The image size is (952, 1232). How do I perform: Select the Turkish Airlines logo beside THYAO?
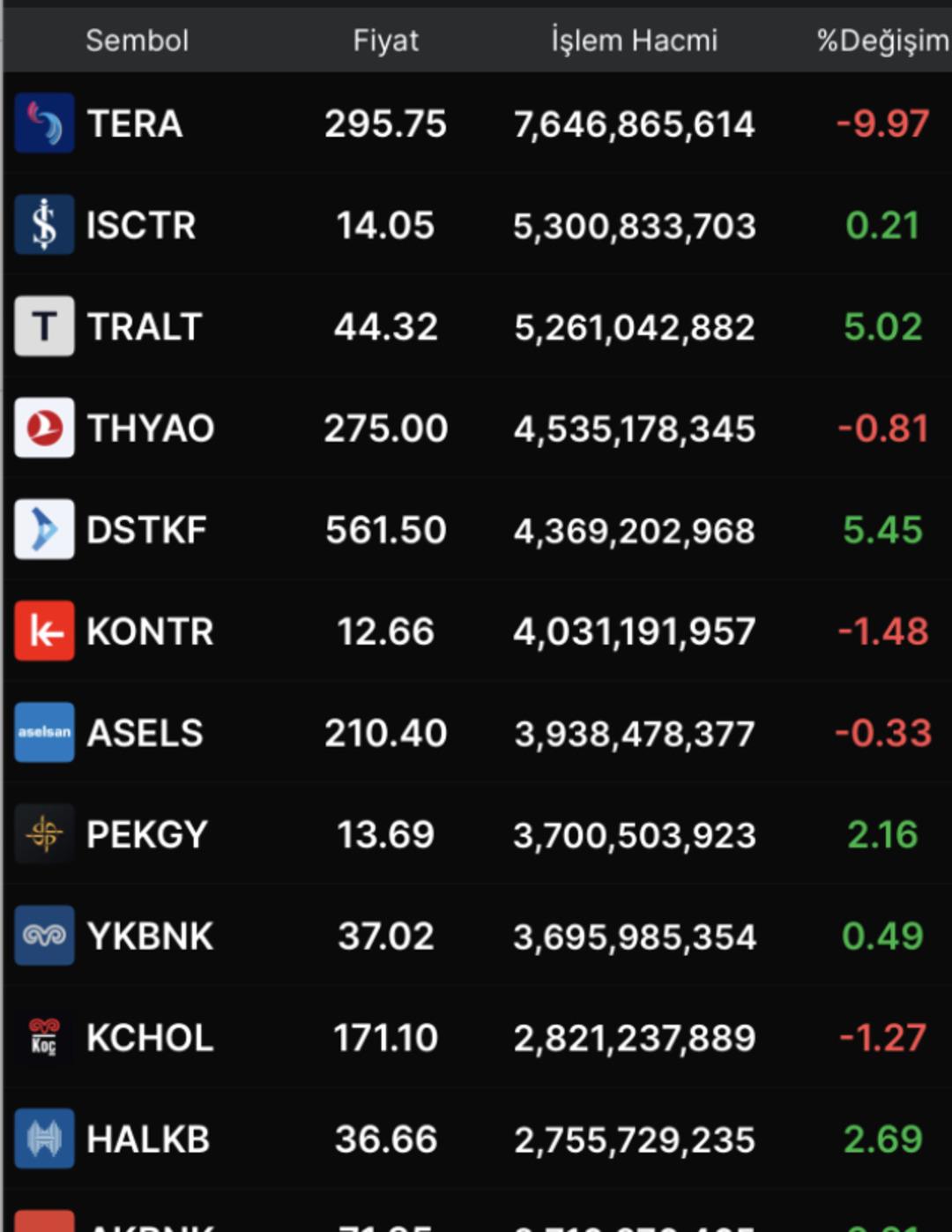[44, 428]
